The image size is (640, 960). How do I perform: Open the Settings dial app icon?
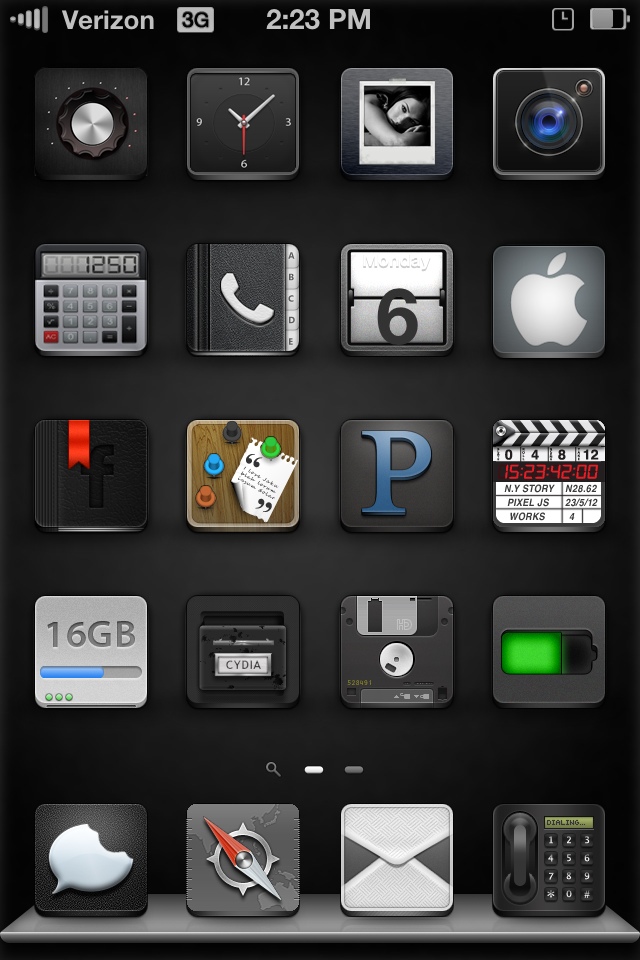91,123
